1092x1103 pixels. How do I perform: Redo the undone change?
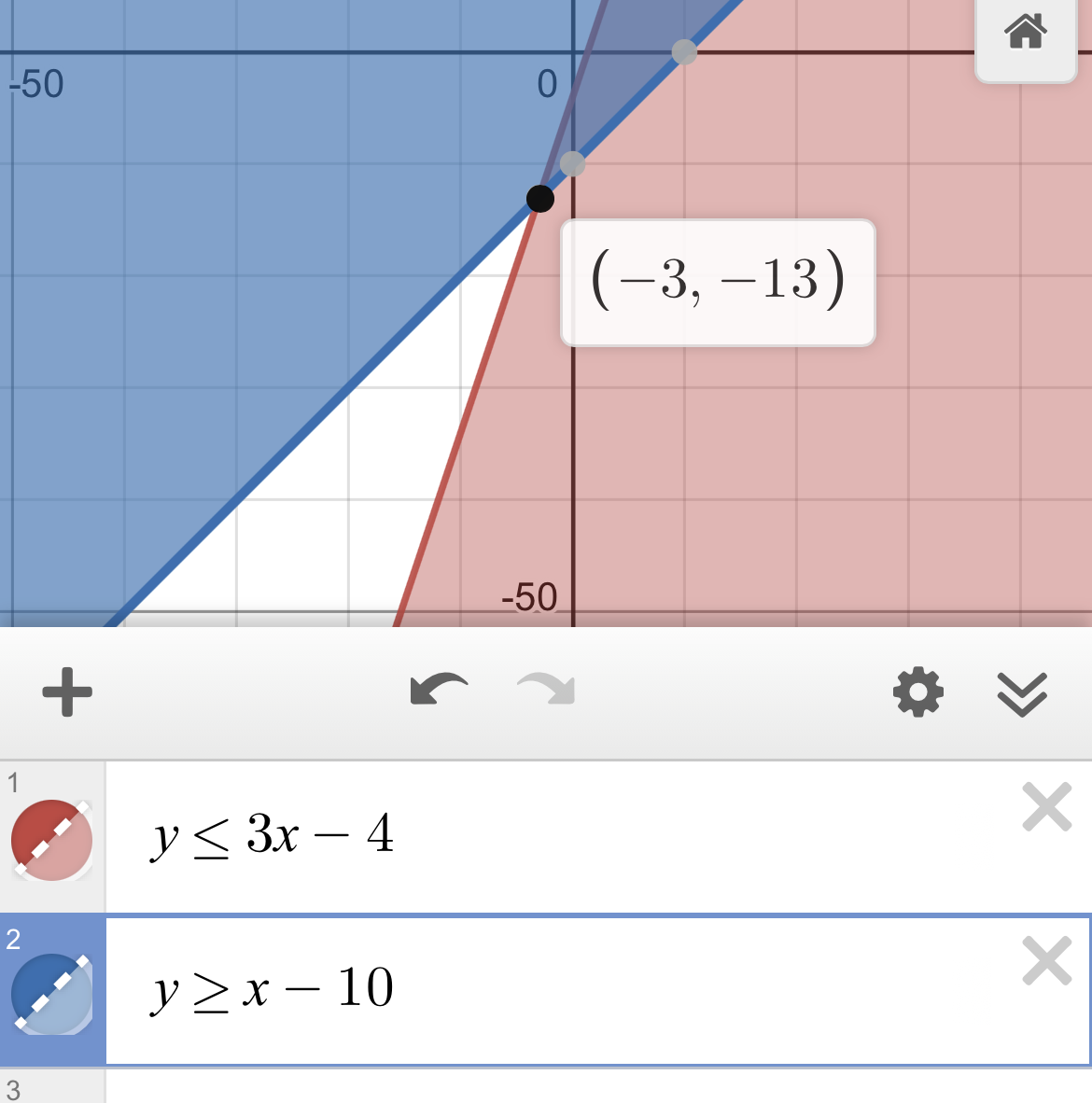coord(547,691)
